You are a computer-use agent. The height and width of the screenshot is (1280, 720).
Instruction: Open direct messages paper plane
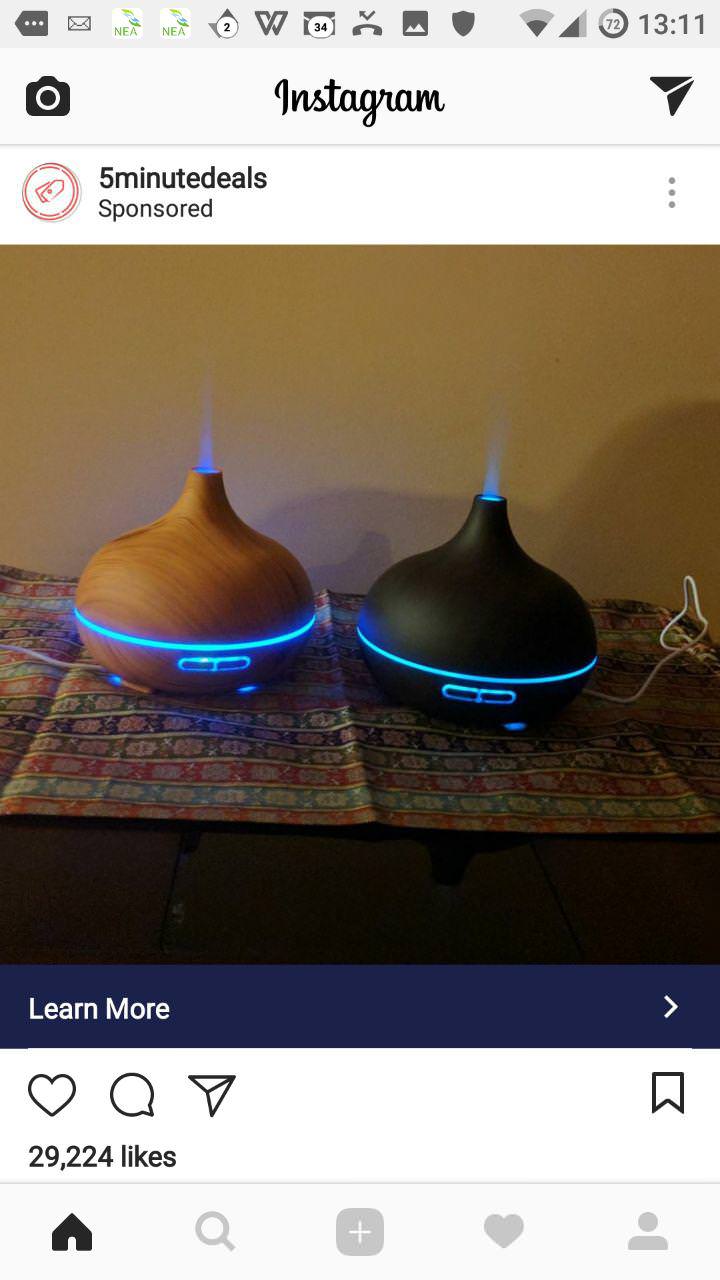671,96
